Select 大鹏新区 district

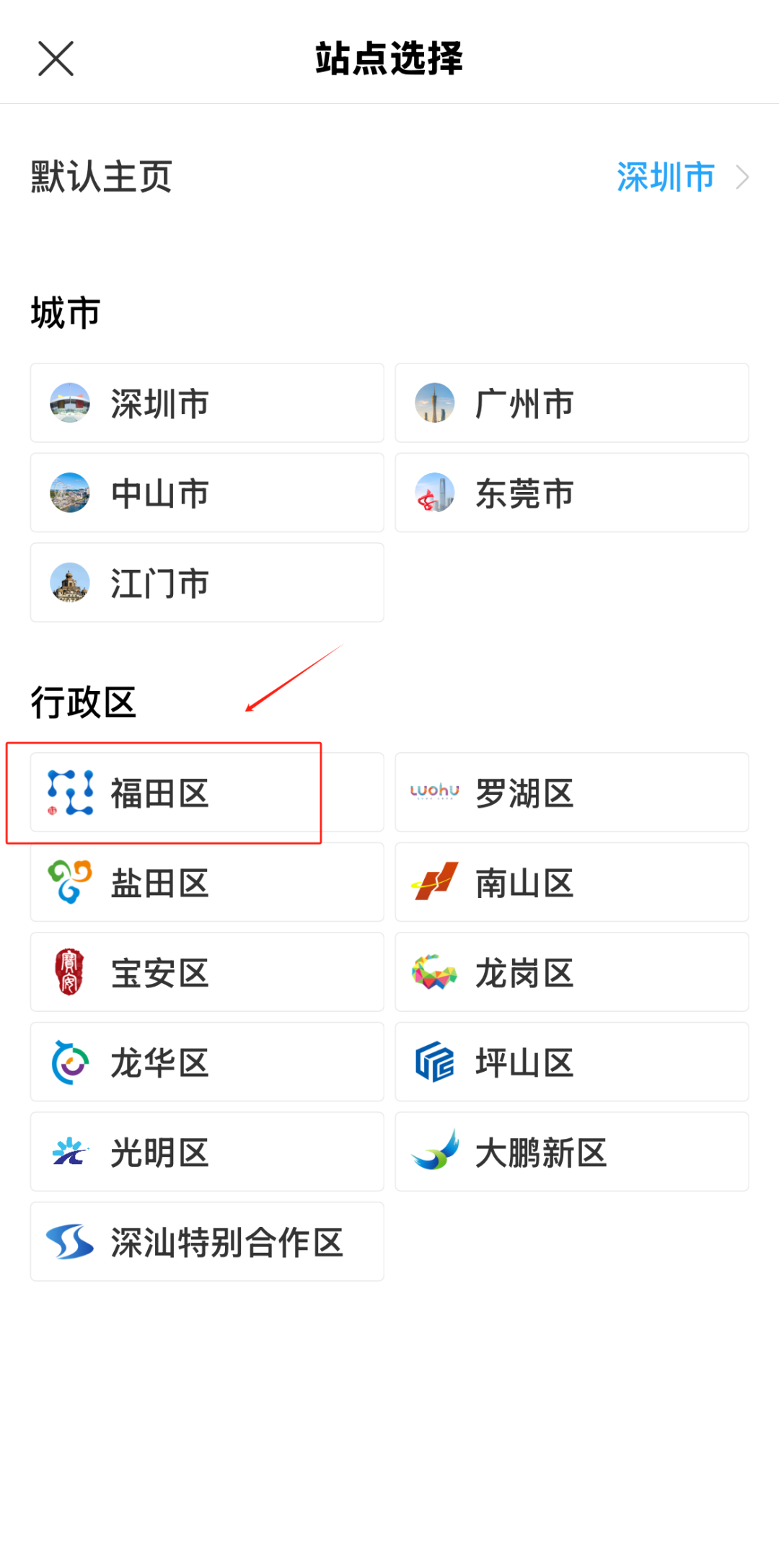572,1151
